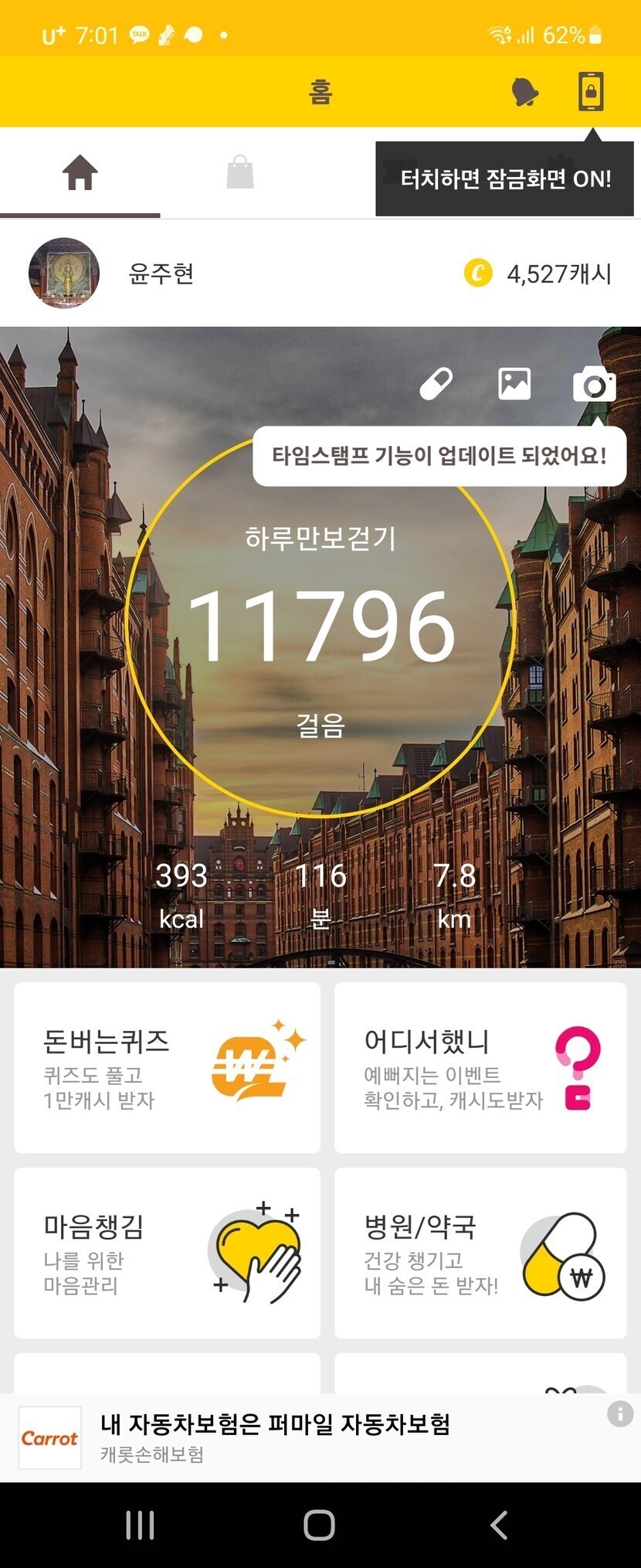Open the 병원/약국 card
This screenshot has width=641, height=1568.
(480, 1253)
